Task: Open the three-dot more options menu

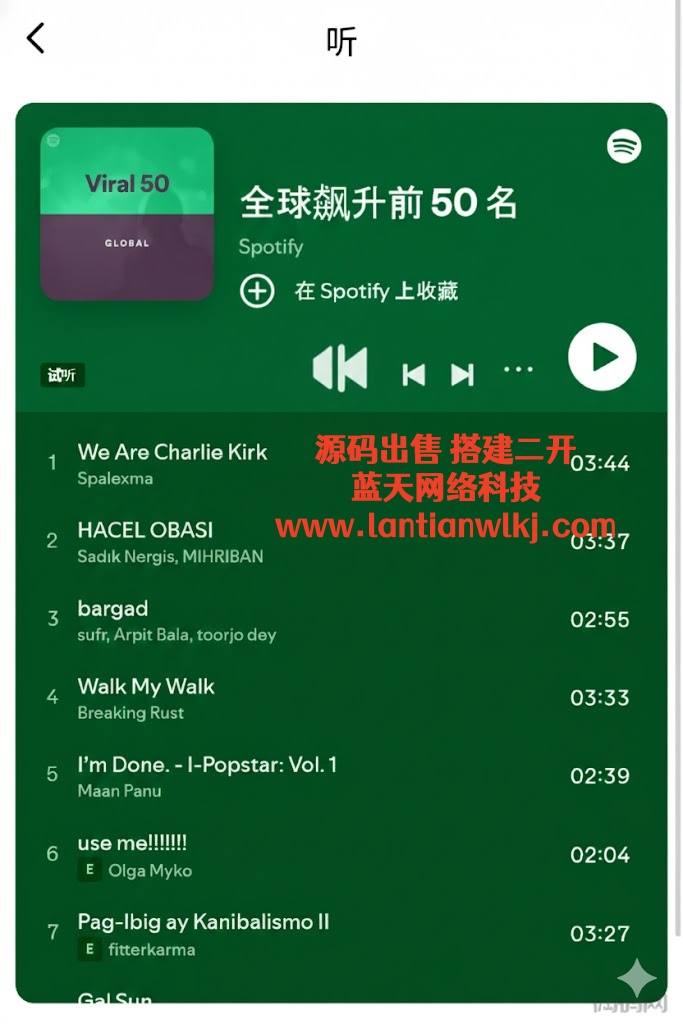Action: [x=518, y=370]
